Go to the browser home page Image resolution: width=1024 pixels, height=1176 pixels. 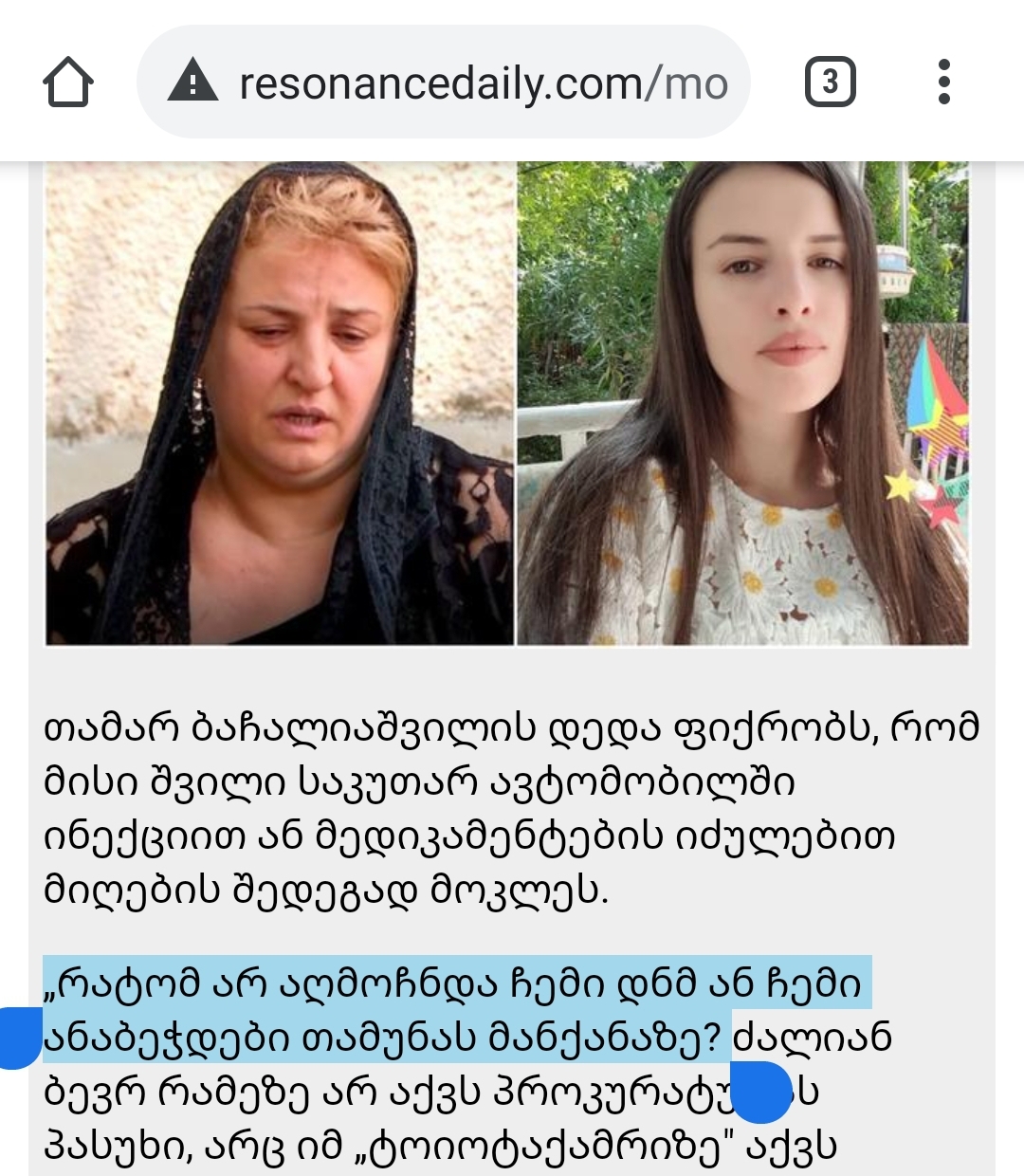pos(68,83)
